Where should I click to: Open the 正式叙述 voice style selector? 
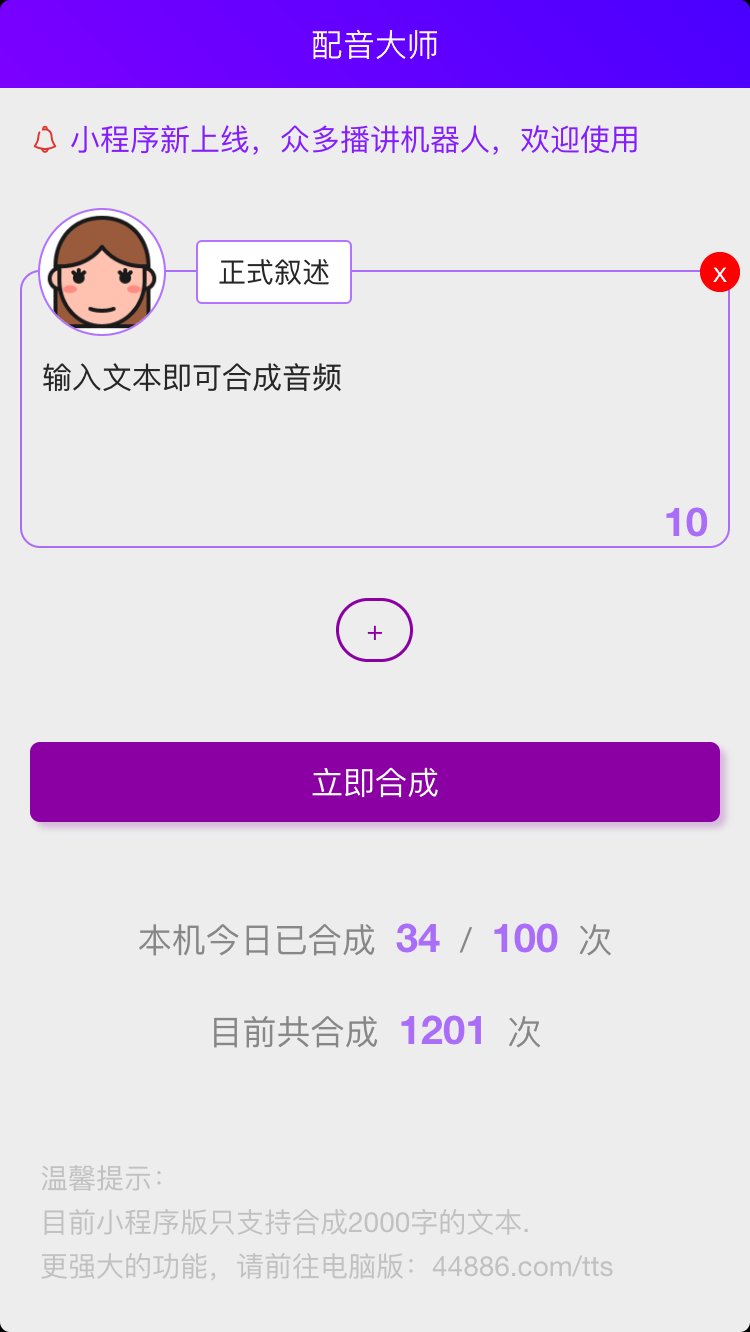(x=274, y=272)
